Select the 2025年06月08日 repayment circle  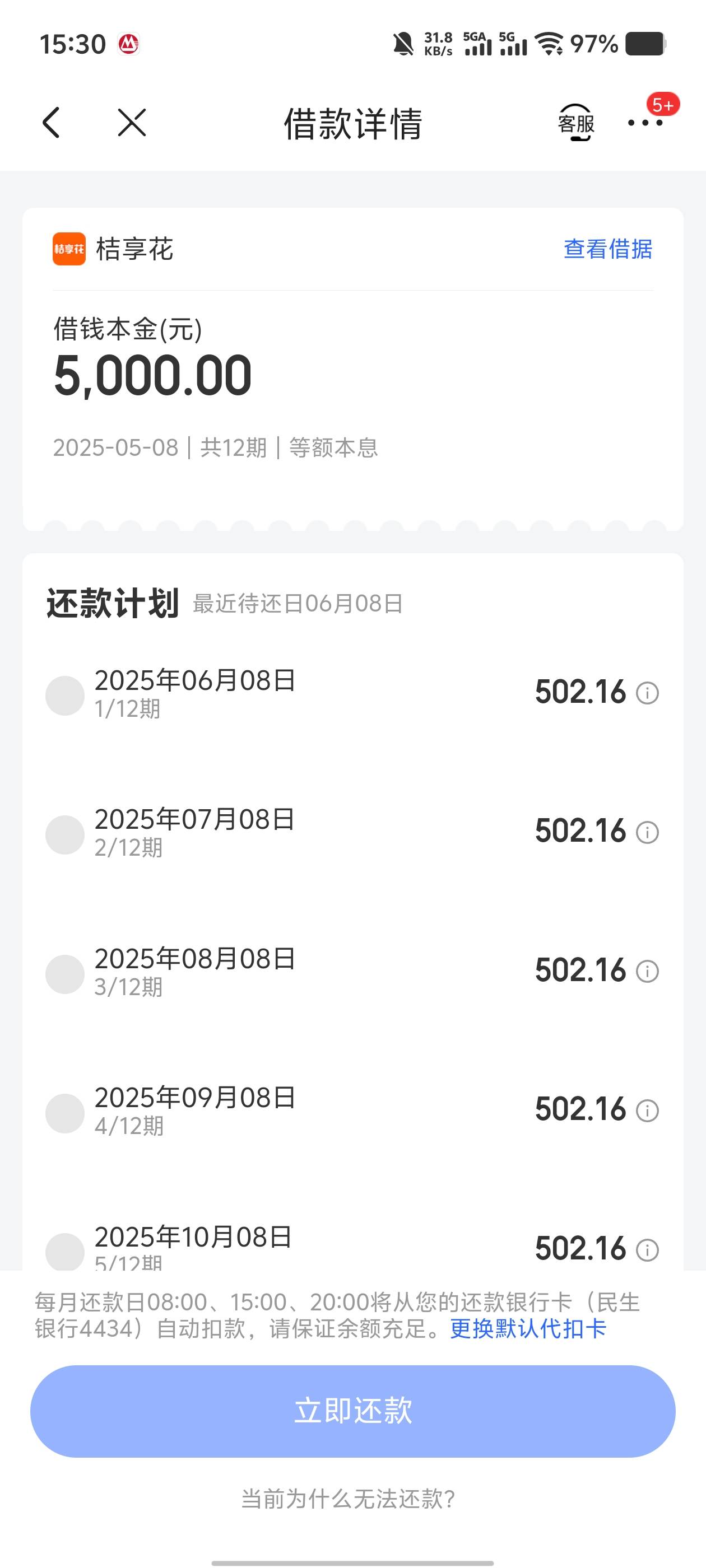coord(64,695)
